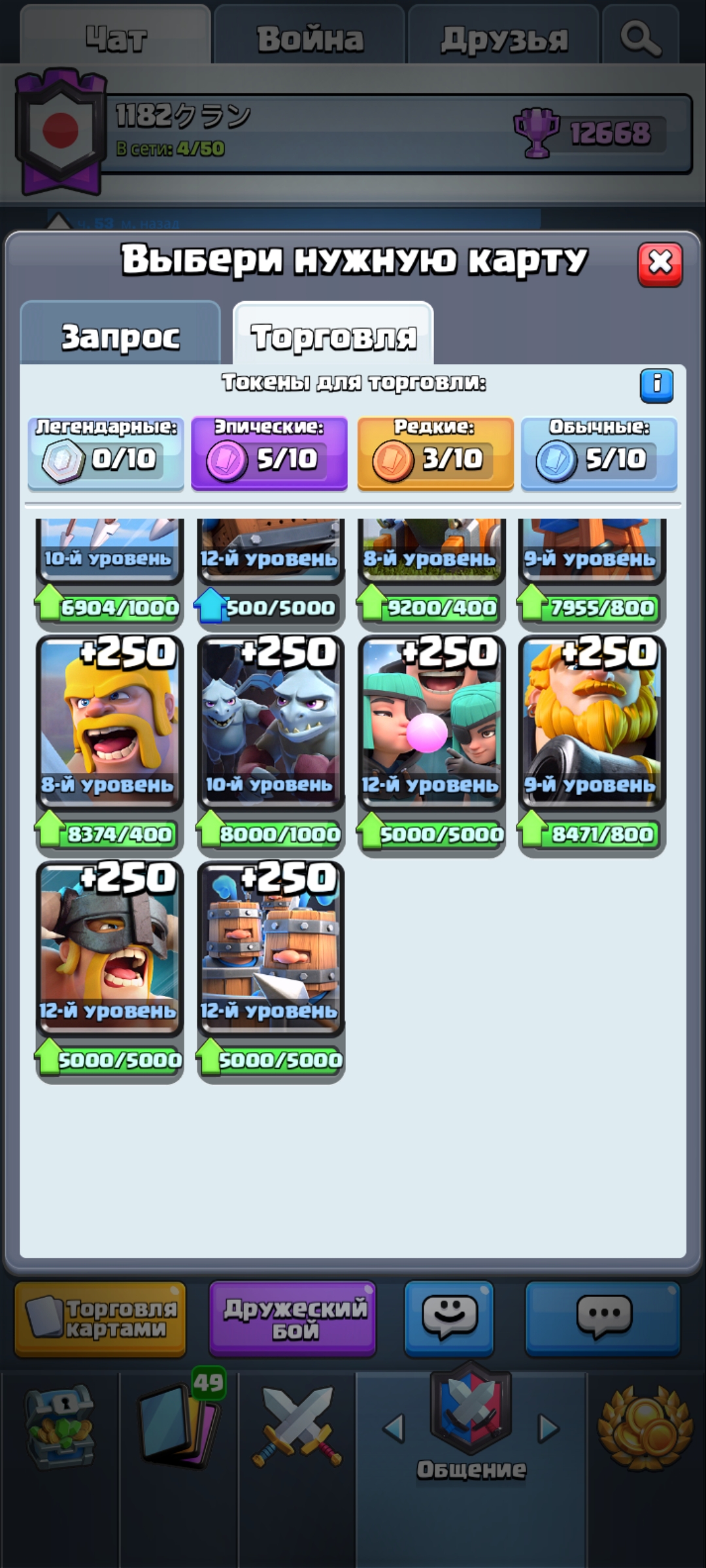Switch to the Друзья tab
Screen dimensions: 706x1568
point(503,38)
